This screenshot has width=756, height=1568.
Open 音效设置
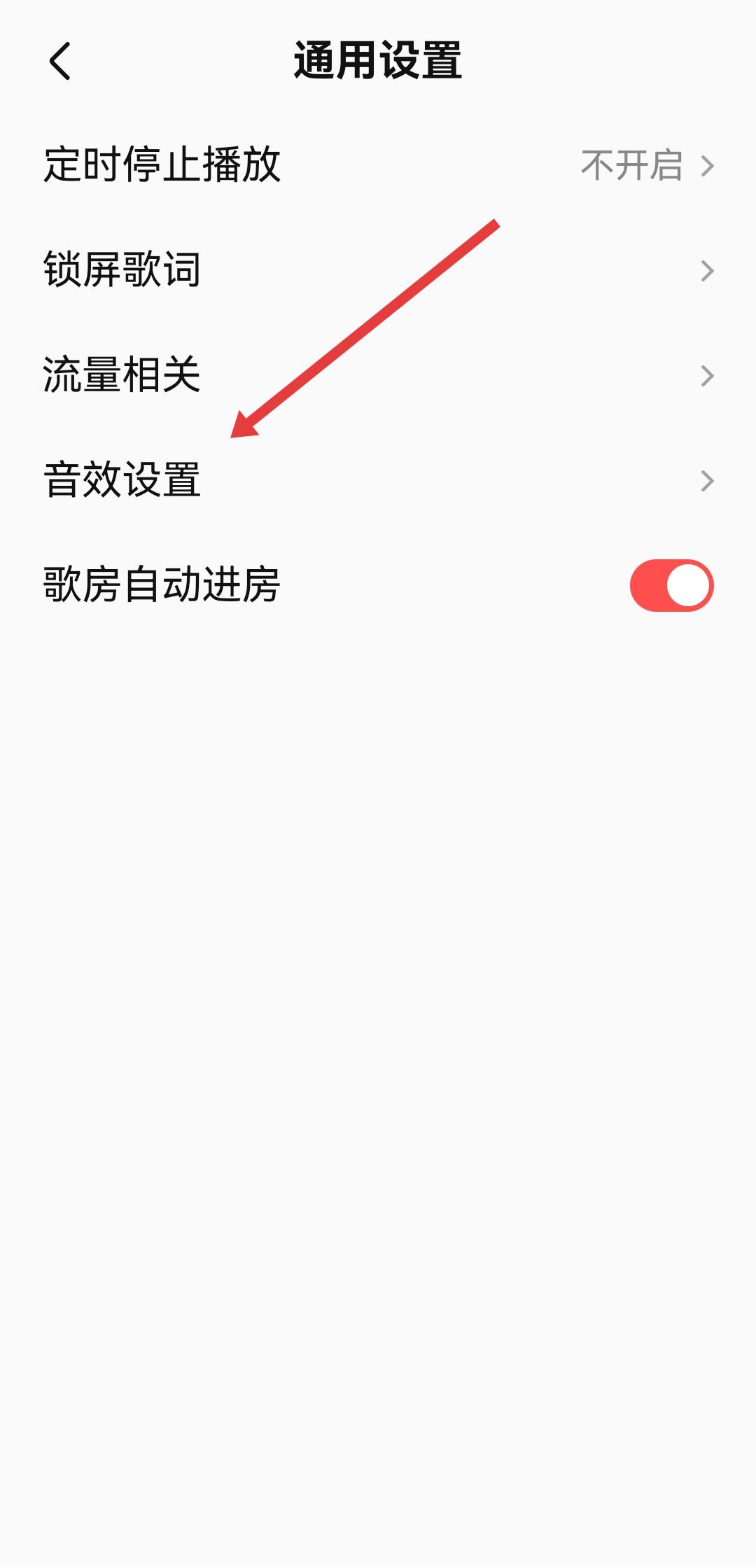coord(378,480)
